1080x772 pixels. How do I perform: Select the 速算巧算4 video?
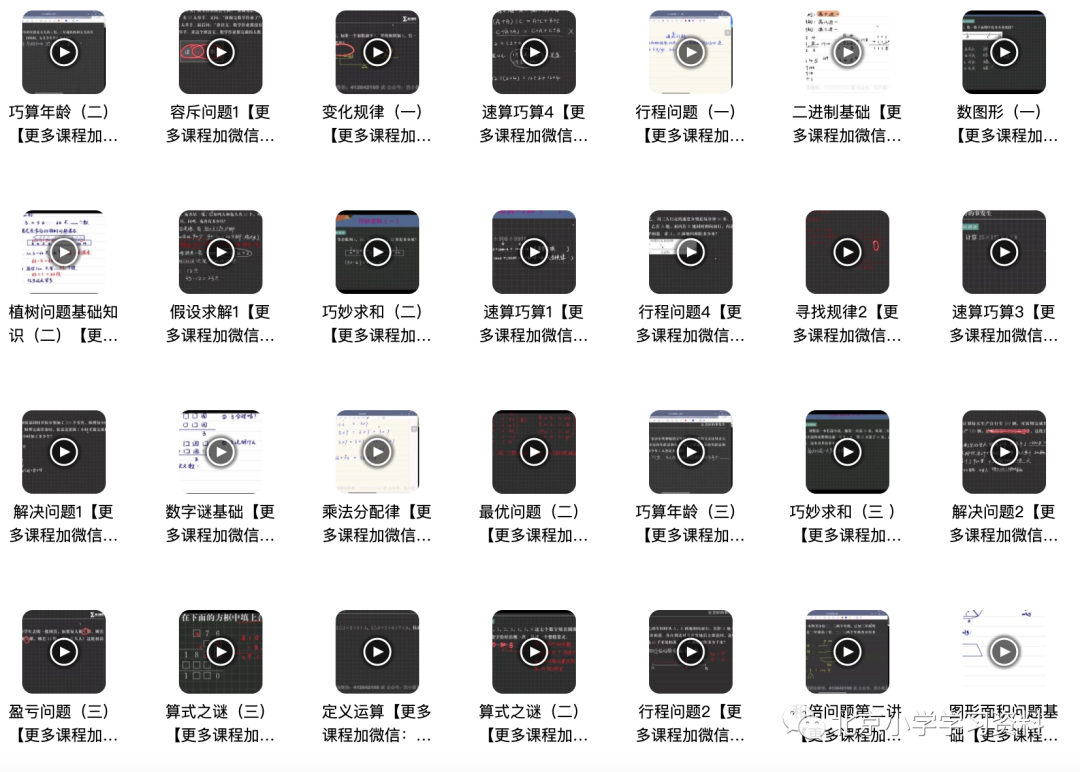point(534,52)
